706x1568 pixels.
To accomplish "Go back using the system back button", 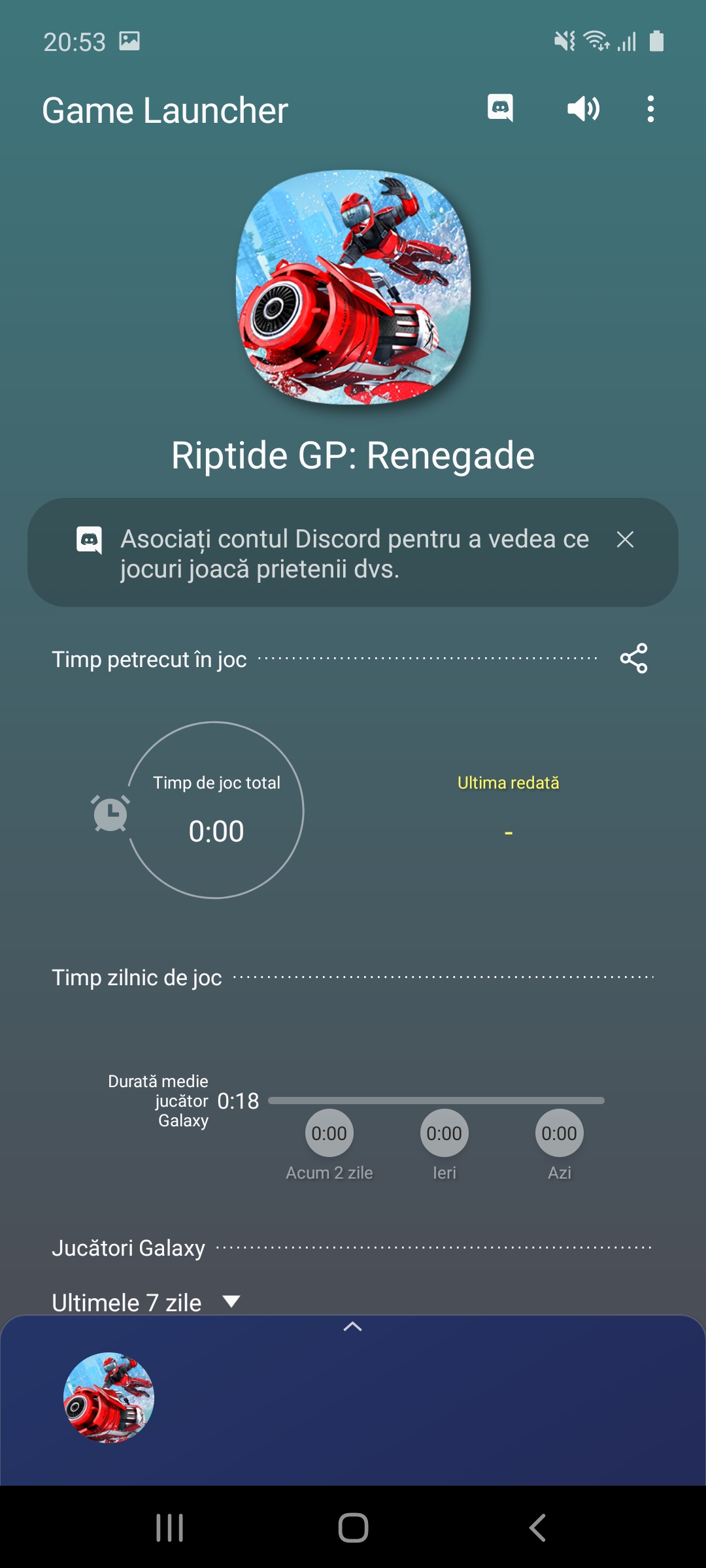I will click(537, 1527).
